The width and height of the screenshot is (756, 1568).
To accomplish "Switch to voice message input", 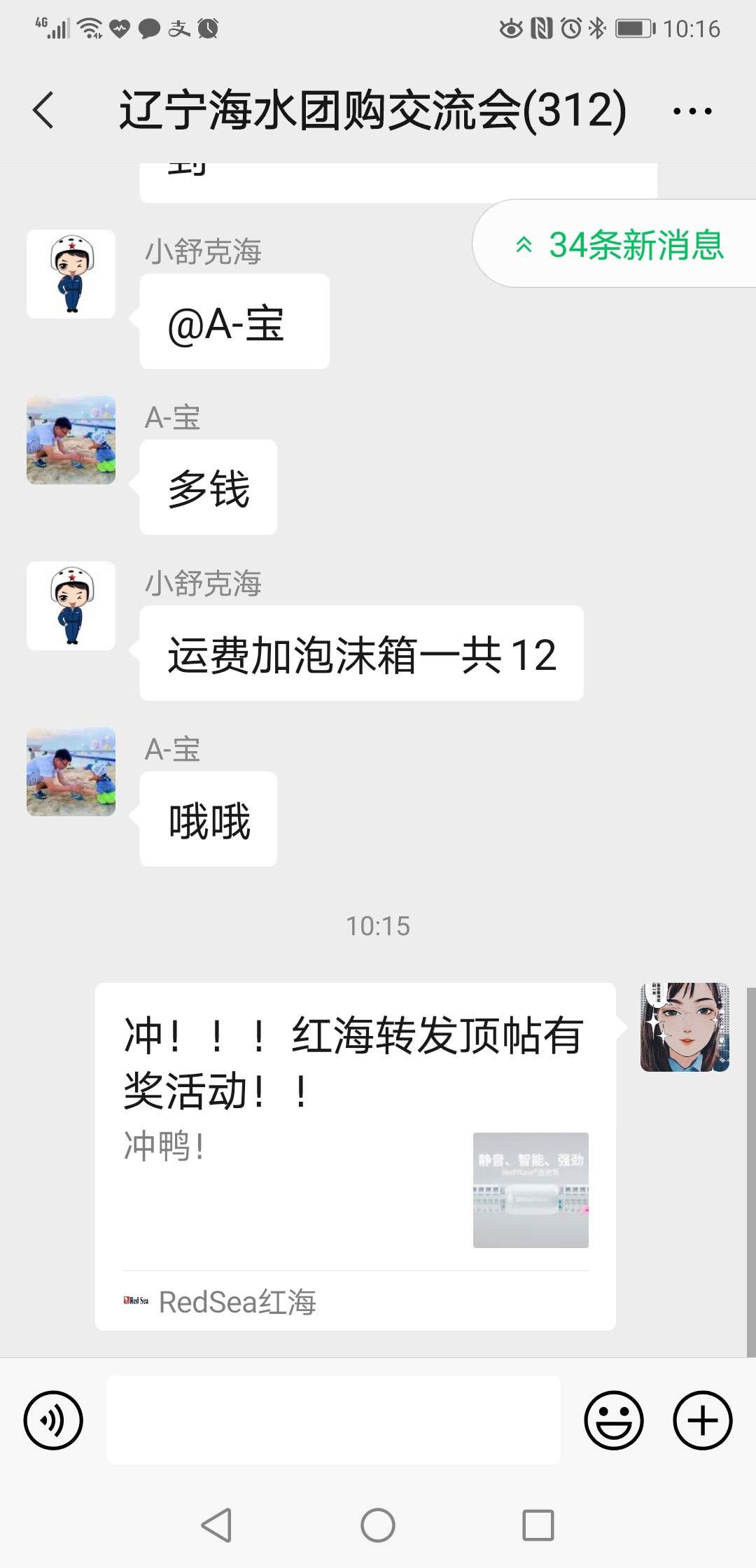I will click(x=53, y=1420).
